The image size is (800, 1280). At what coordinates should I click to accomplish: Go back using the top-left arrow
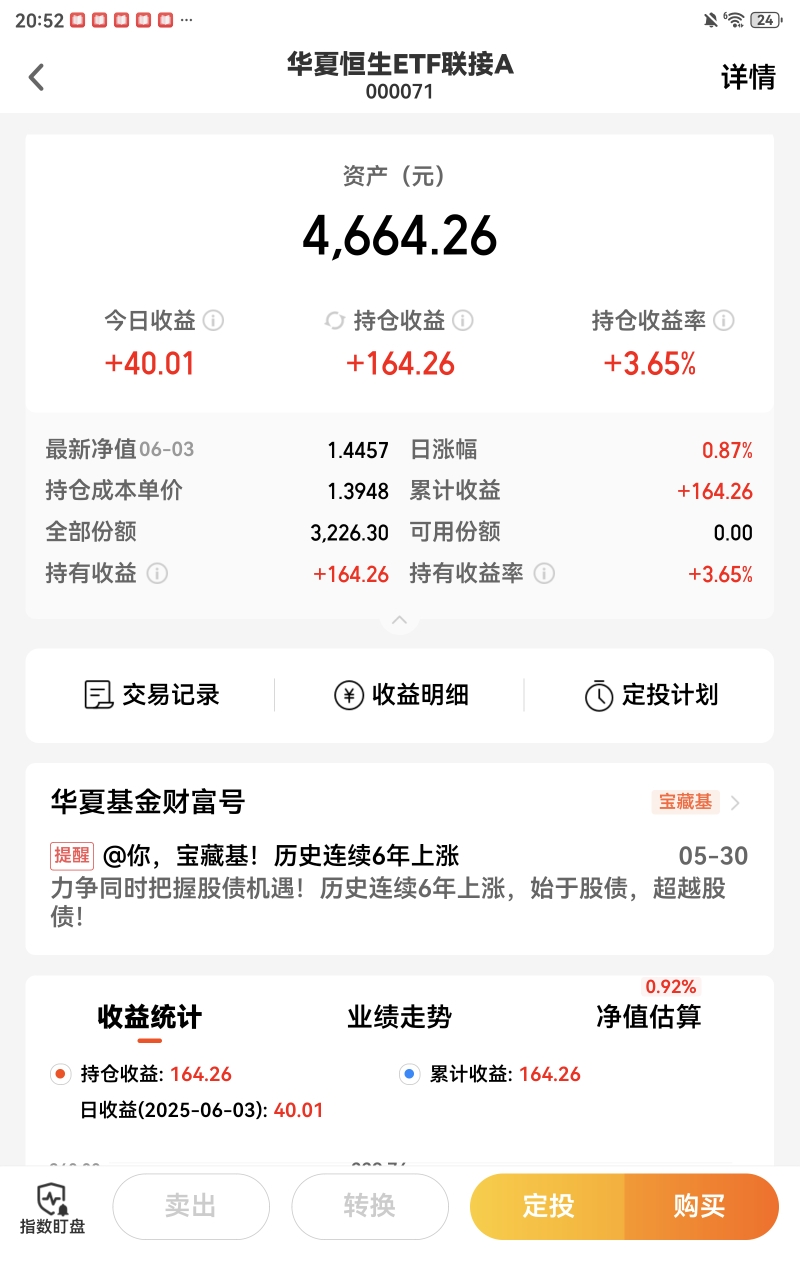37,77
